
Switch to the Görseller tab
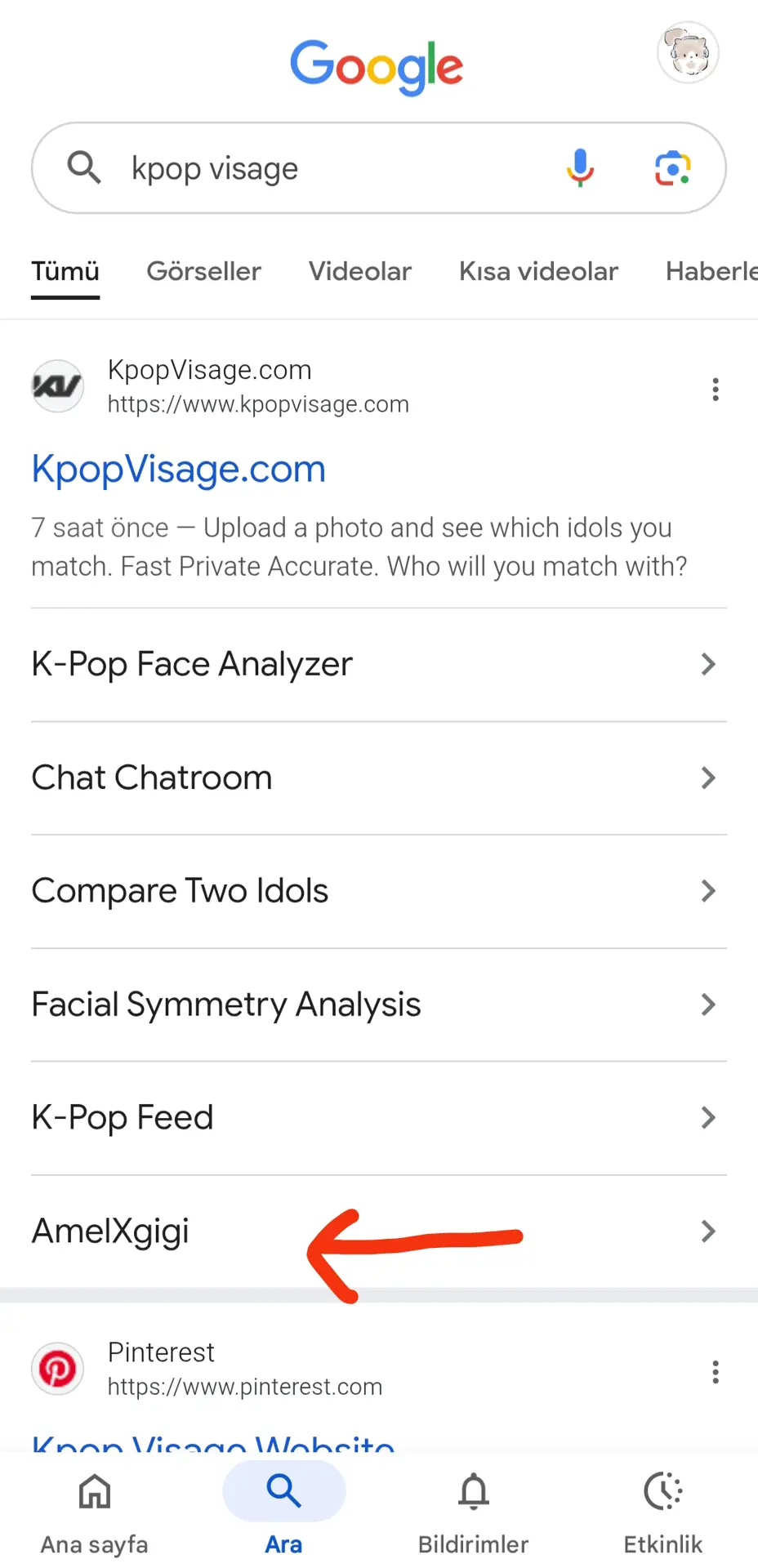coord(203,271)
